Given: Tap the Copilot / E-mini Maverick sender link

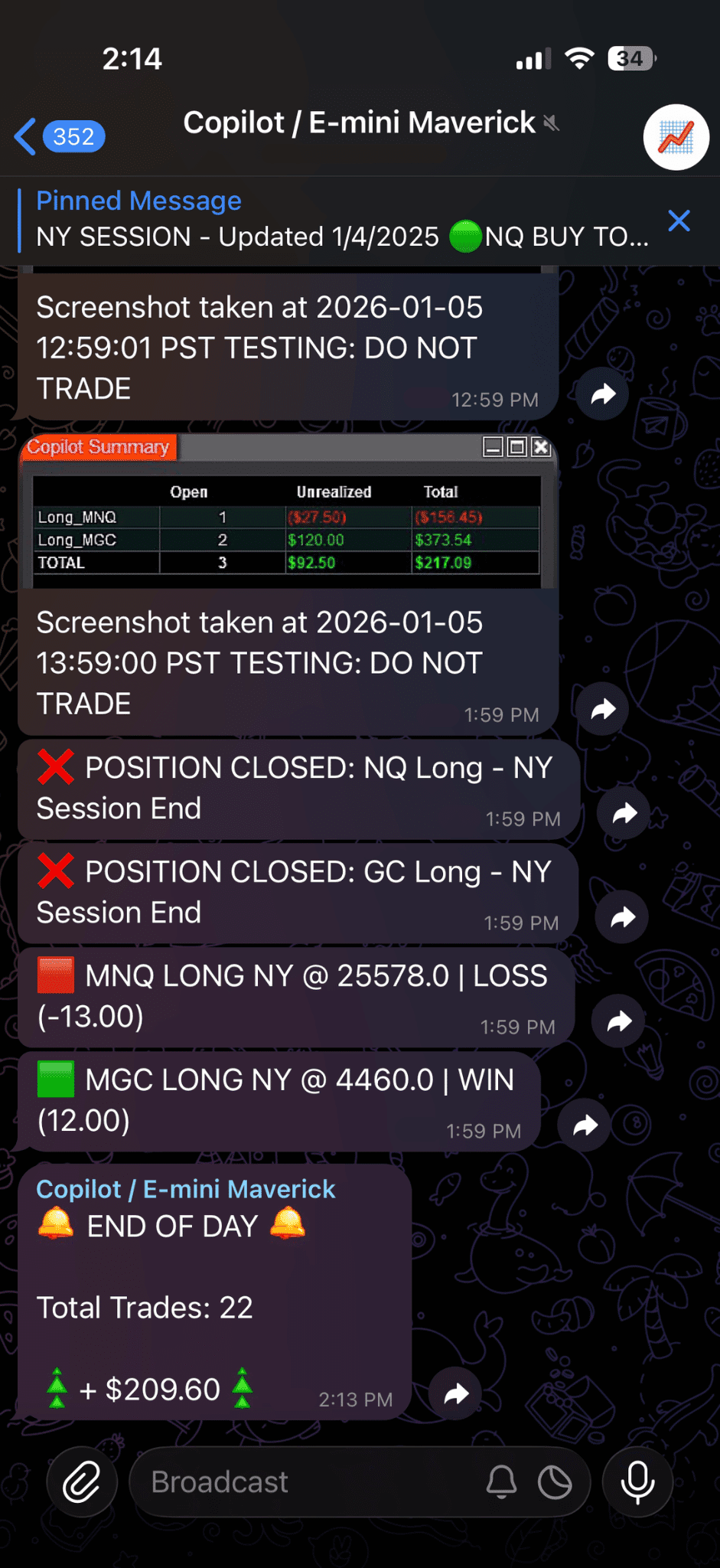Looking at the screenshot, I should [x=186, y=1188].
